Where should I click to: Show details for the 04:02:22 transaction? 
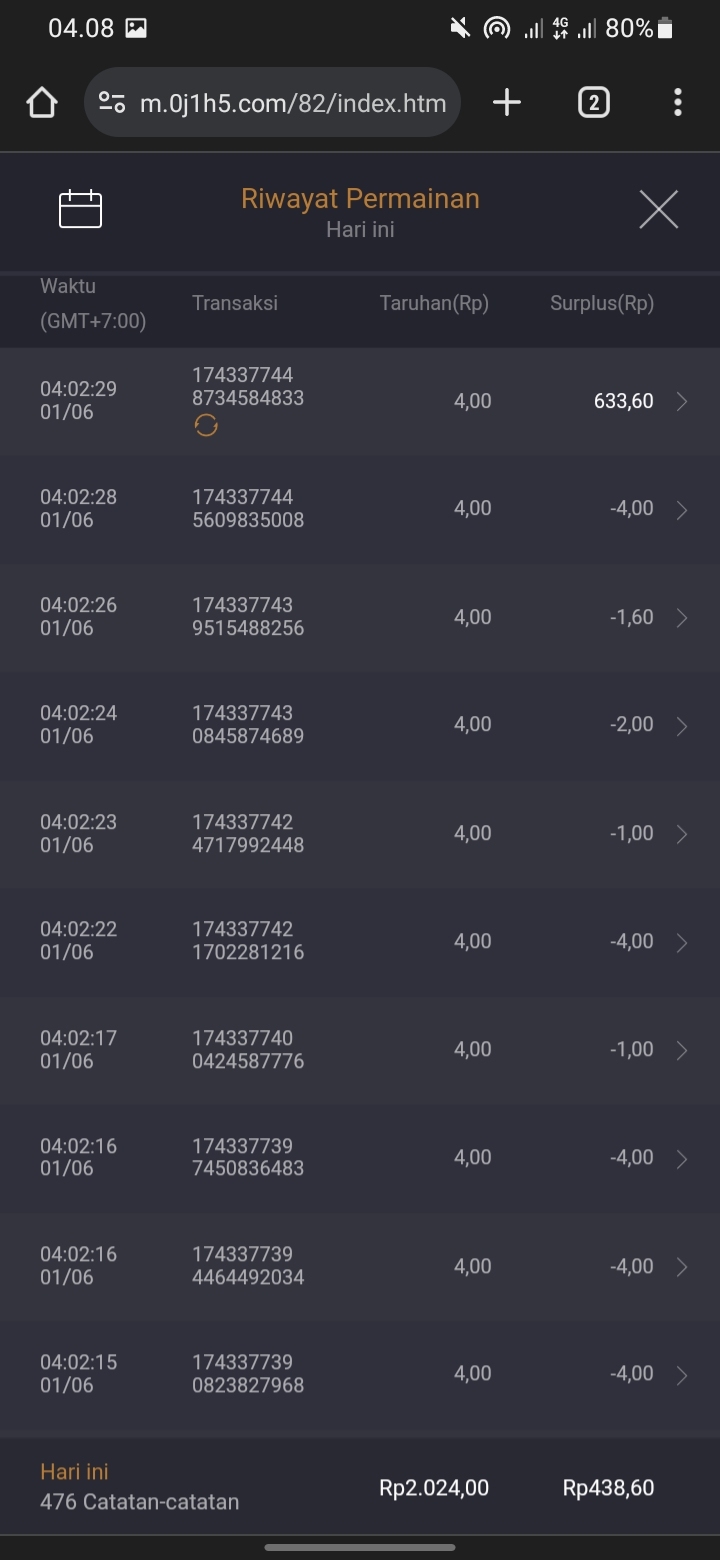tap(681, 942)
